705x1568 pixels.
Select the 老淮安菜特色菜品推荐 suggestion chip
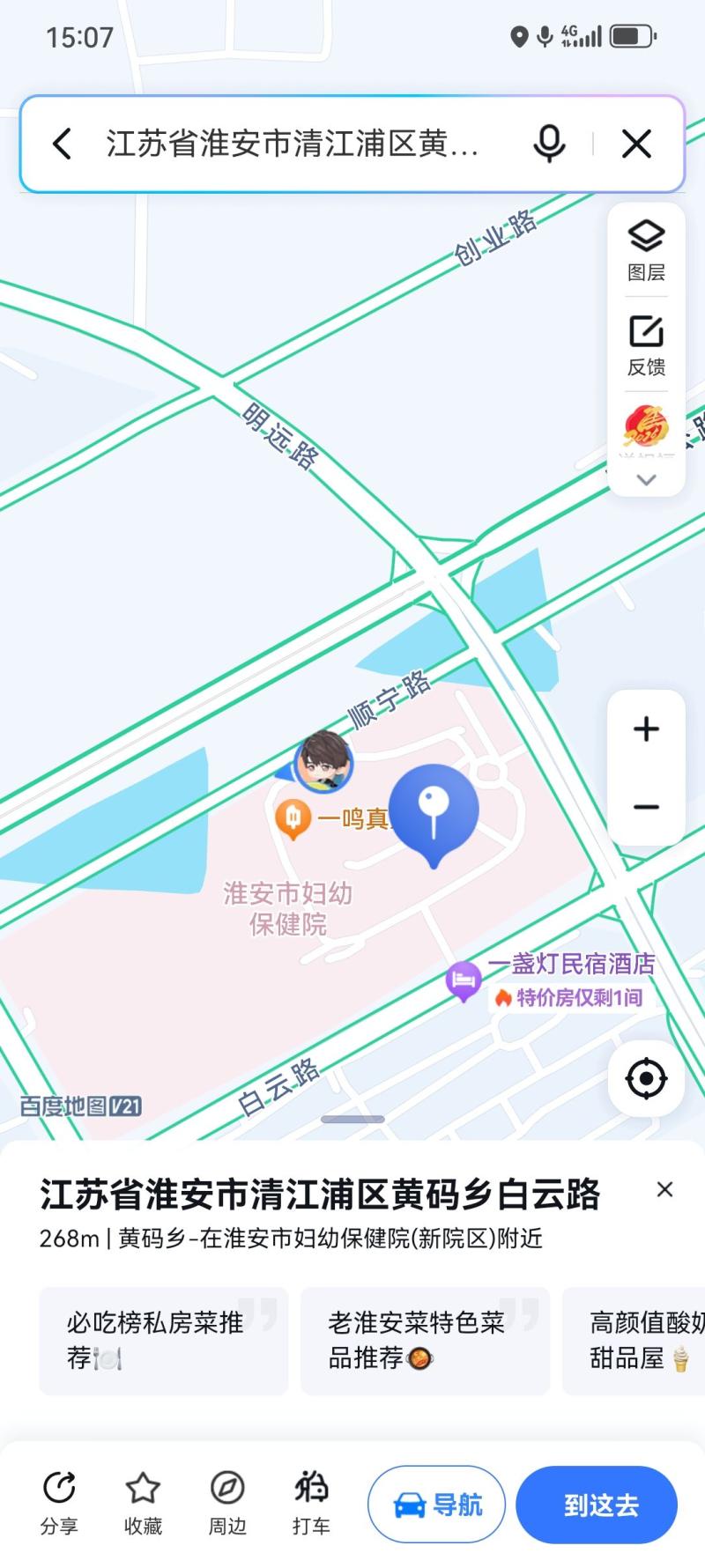[425, 1341]
